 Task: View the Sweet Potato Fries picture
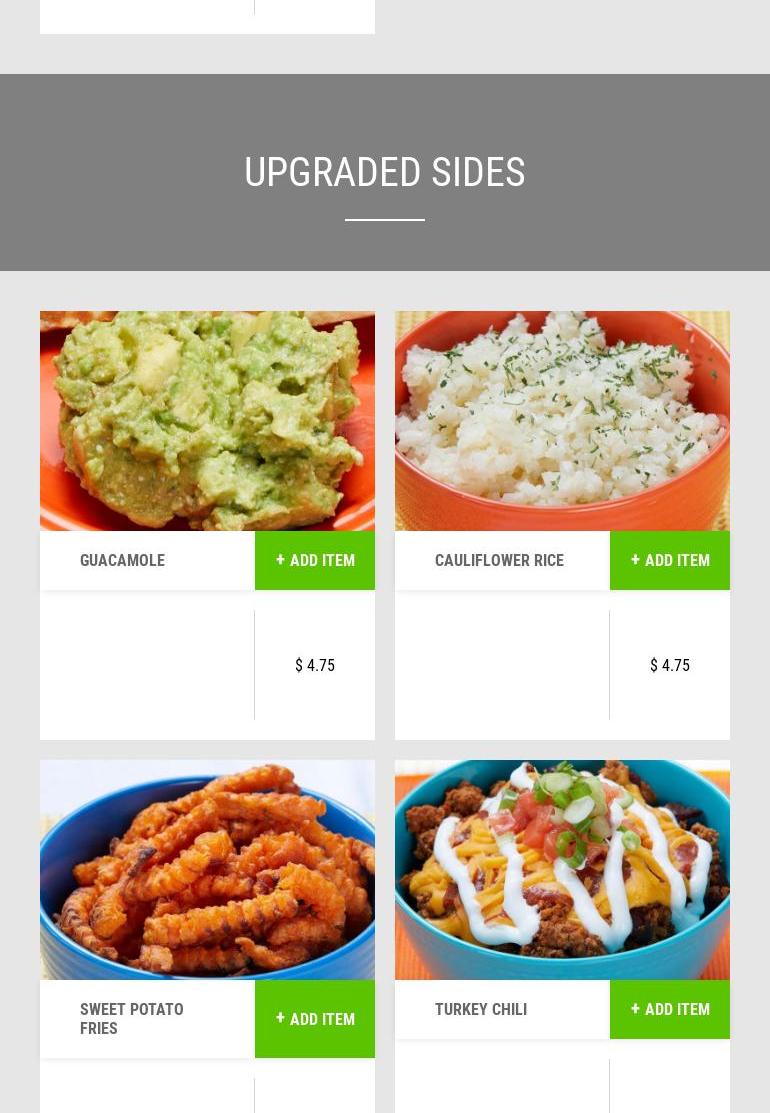tap(207, 870)
